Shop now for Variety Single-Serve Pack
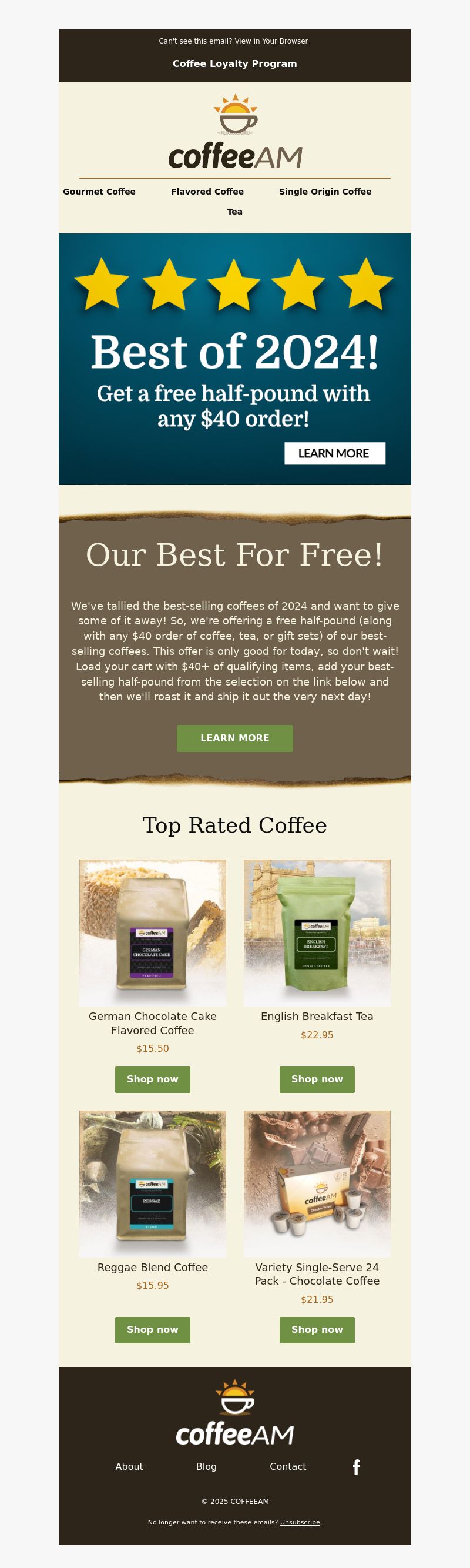Screen dimensions: 470x1568 pos(317,1329)
